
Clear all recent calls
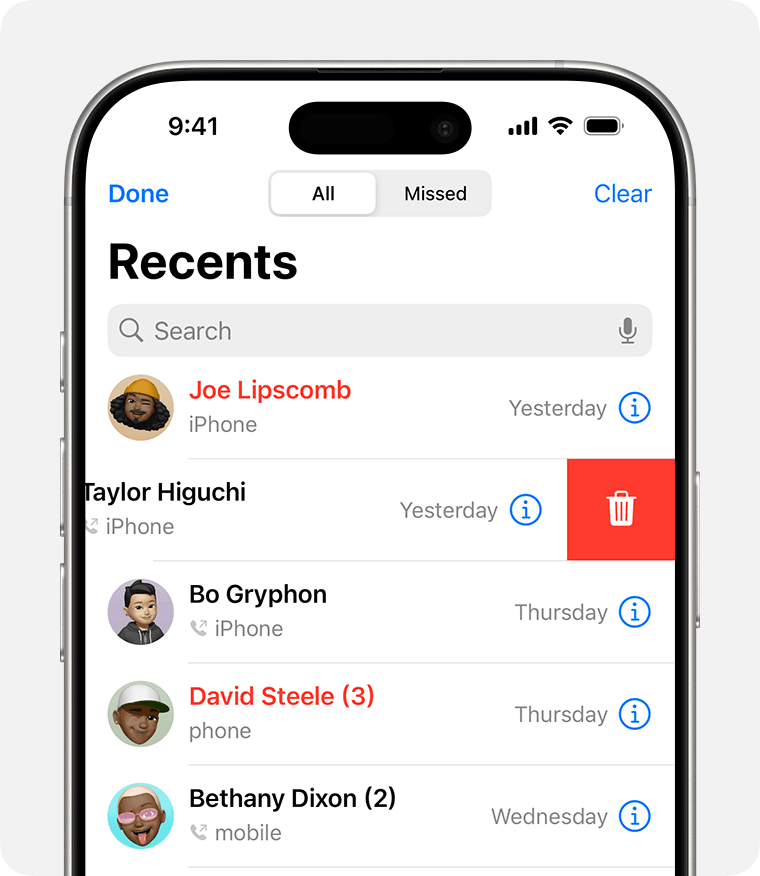(x=622, y=194)
